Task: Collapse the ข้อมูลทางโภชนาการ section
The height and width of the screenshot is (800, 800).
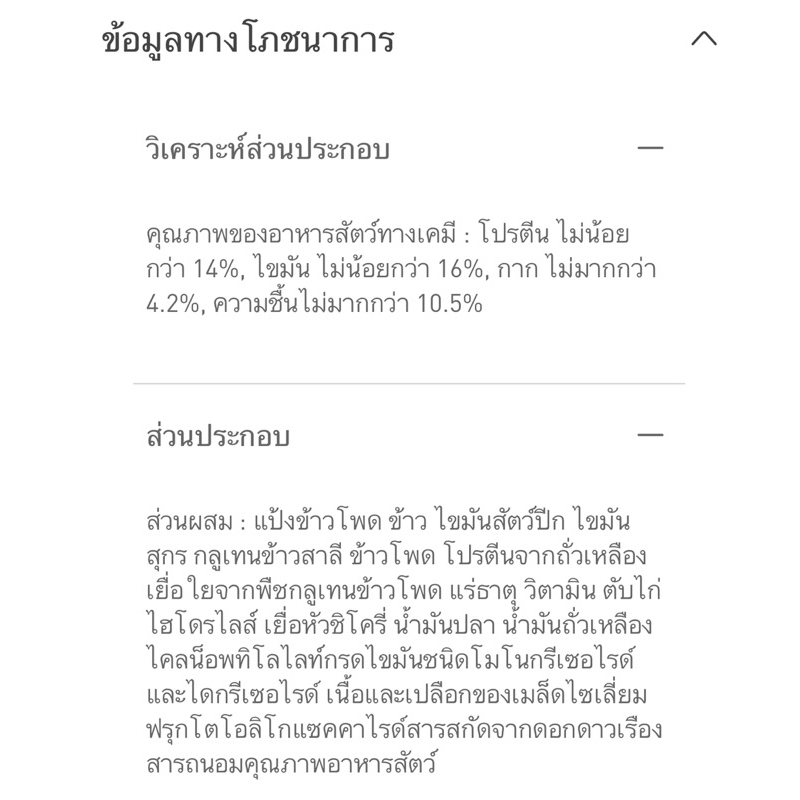Action: (x=704, y=38)
